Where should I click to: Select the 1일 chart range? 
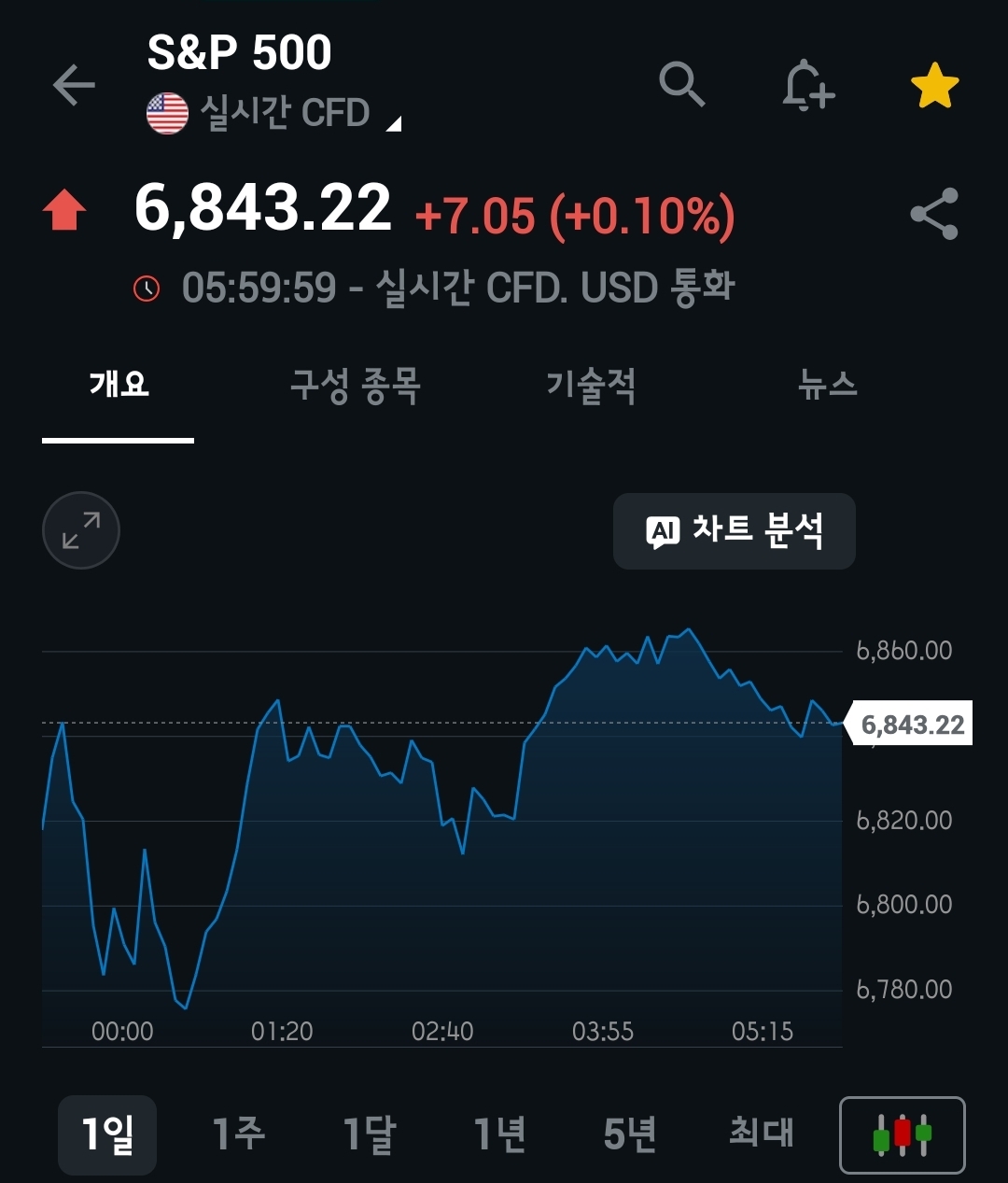107,1134
